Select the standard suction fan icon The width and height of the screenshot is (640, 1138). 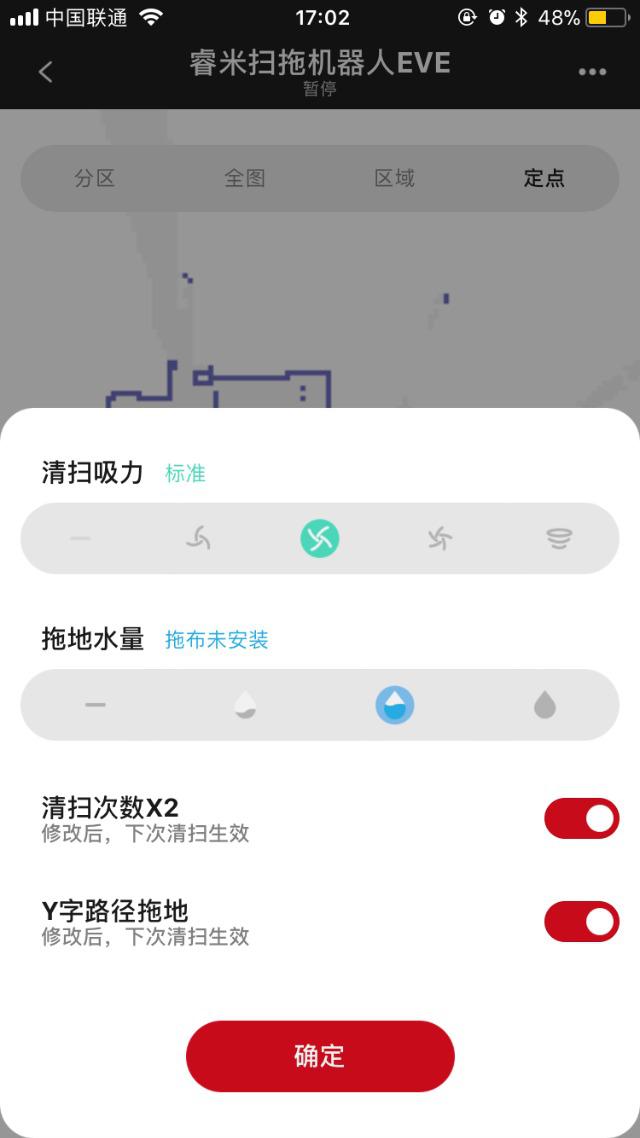point(320,539)
